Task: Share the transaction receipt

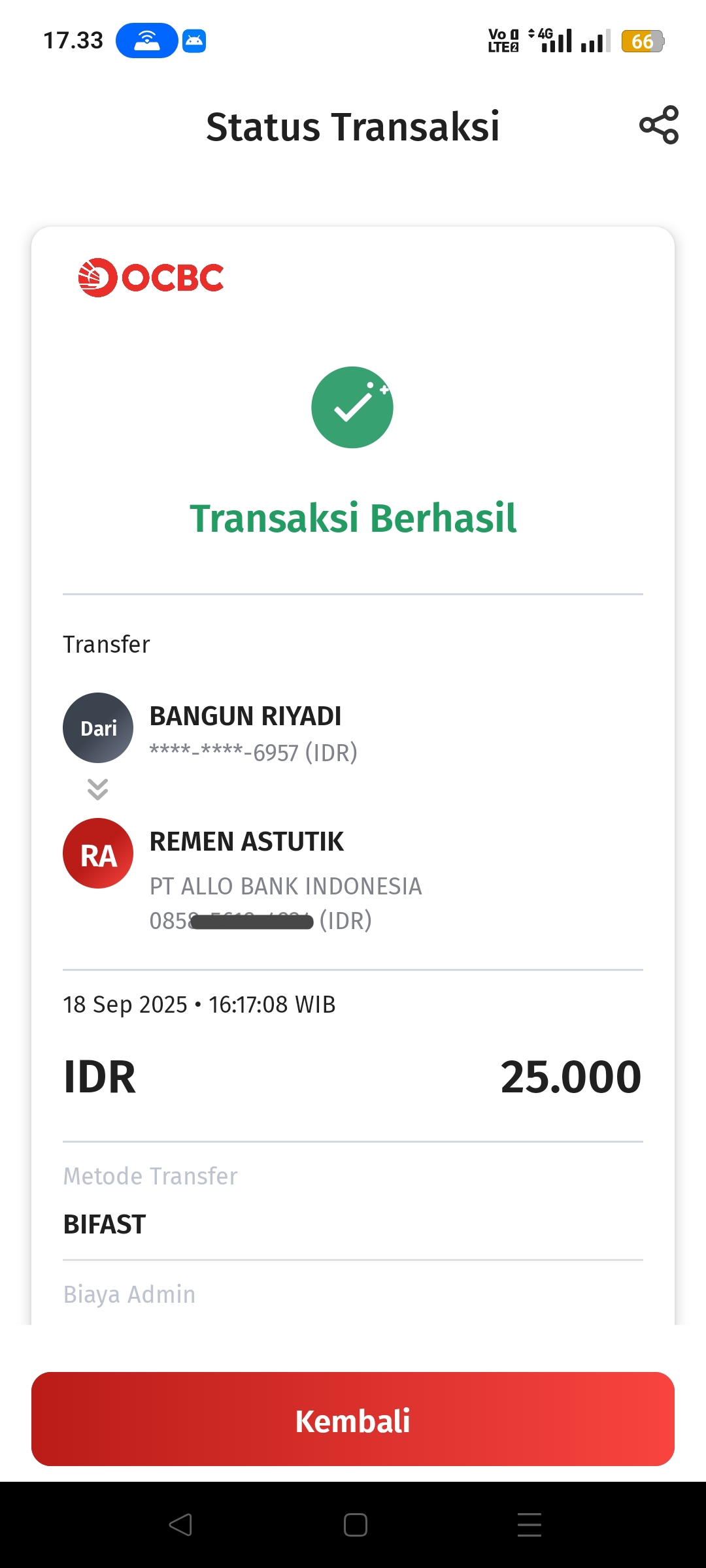Action: (x=659, y=125)
